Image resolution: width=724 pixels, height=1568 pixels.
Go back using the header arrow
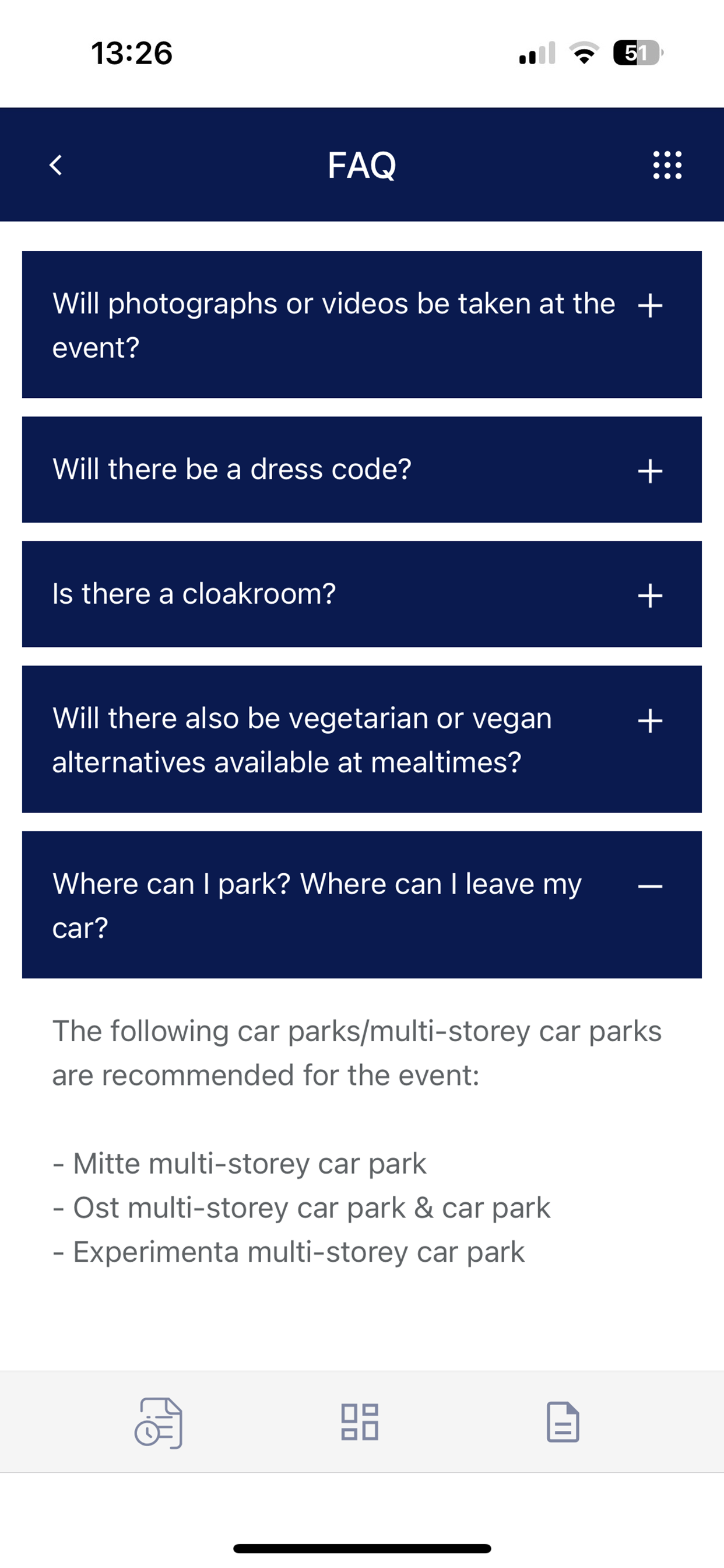[x=55, y=165]
